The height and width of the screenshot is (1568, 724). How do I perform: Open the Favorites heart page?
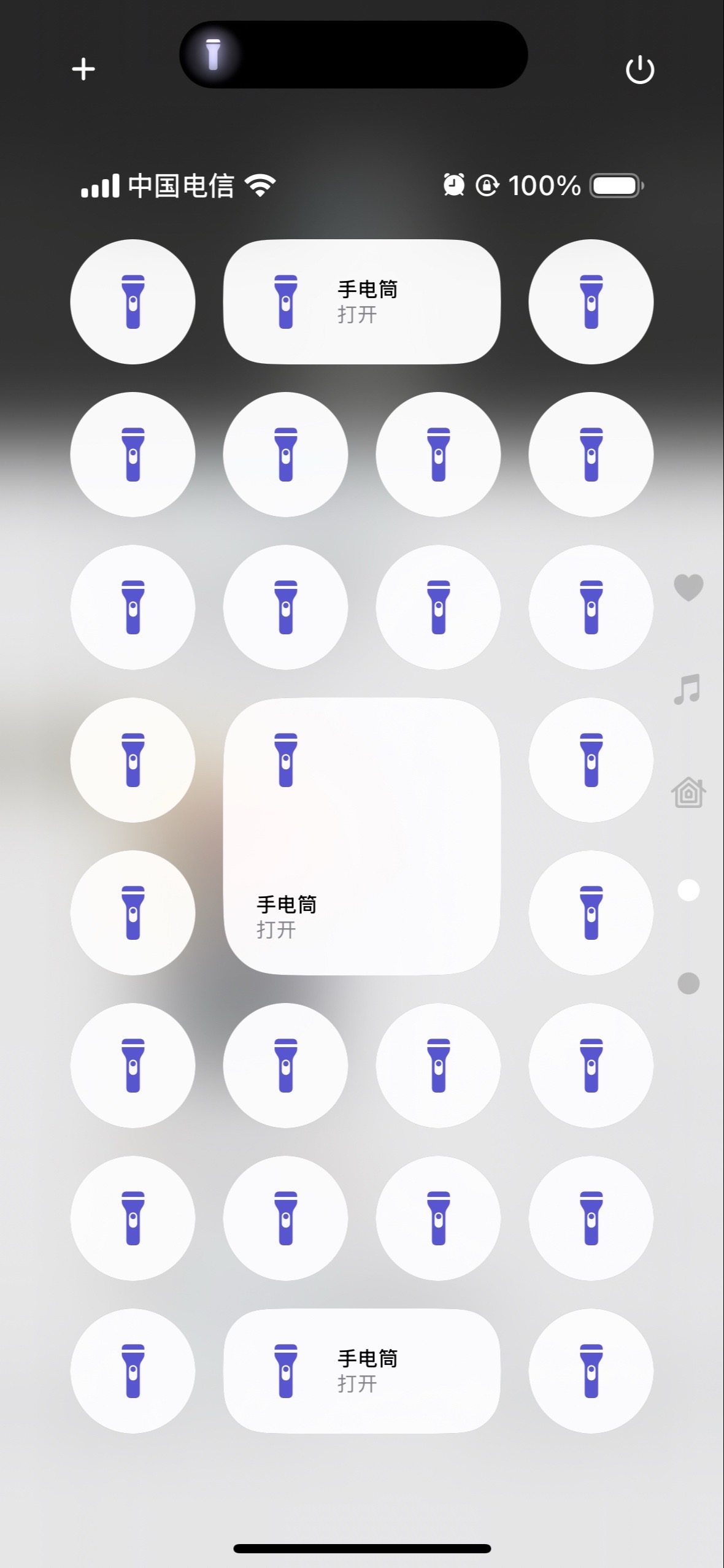click(688, 587)
